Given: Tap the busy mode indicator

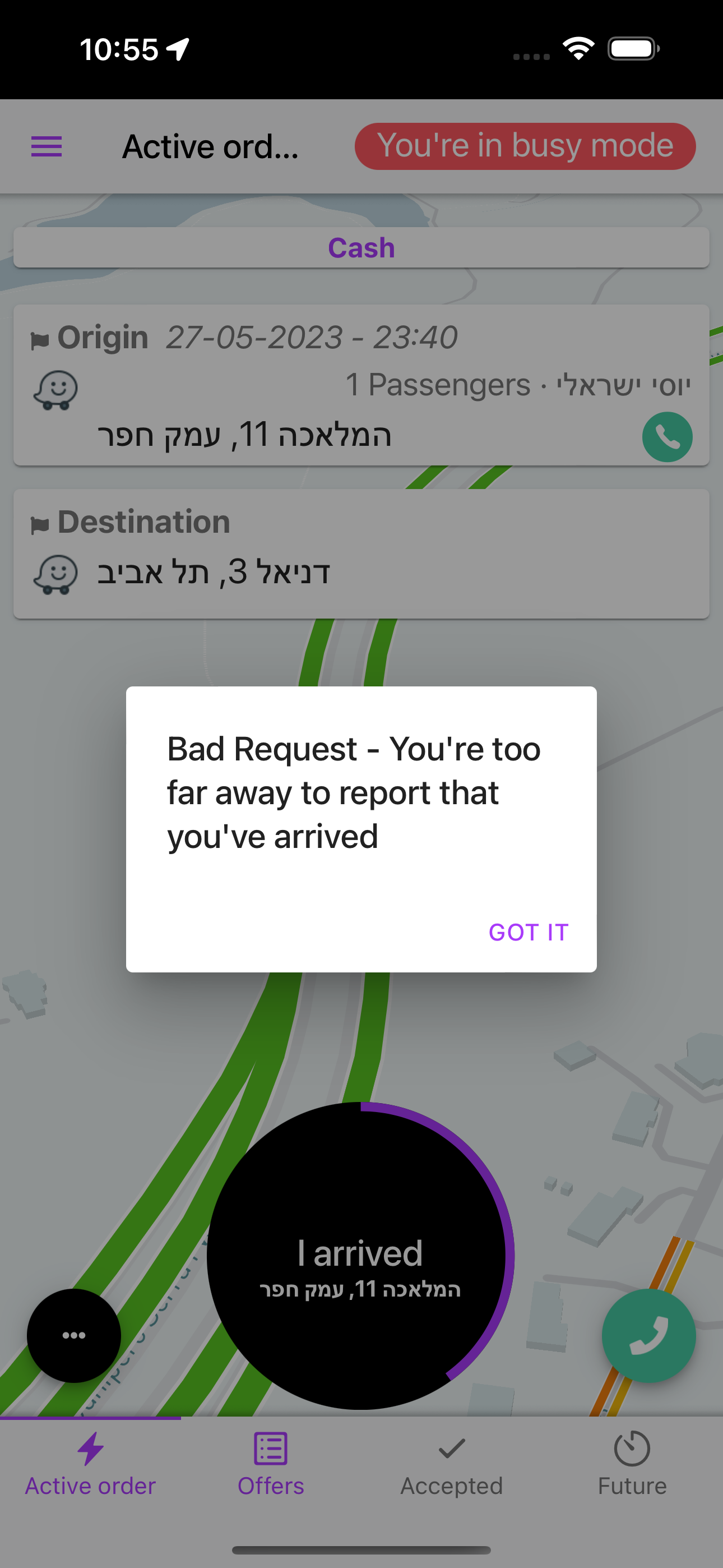Looking at the screenshot, I should pyautogui.click(x=525, y=147).
